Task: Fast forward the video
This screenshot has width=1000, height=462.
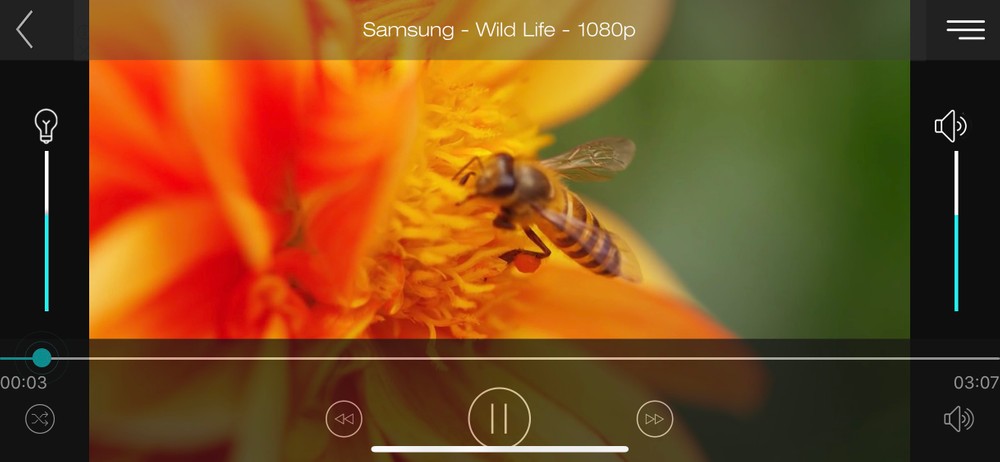Action: pyautogui.click(x=654, y=419)
